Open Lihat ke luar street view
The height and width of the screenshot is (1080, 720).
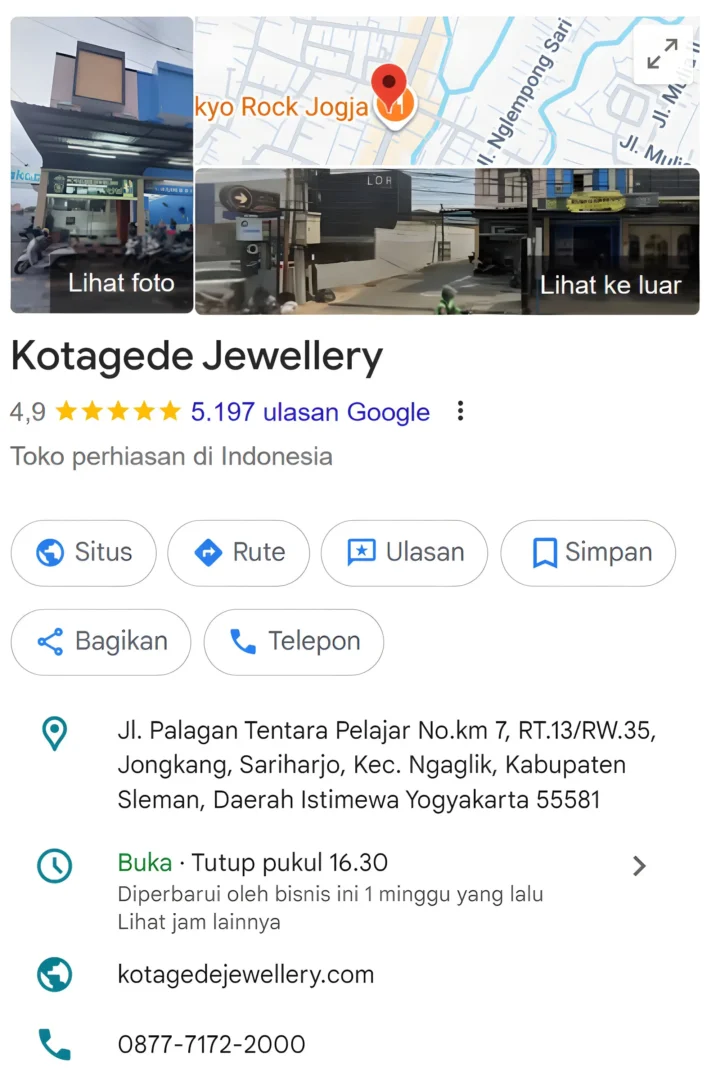tap(612, 284)
